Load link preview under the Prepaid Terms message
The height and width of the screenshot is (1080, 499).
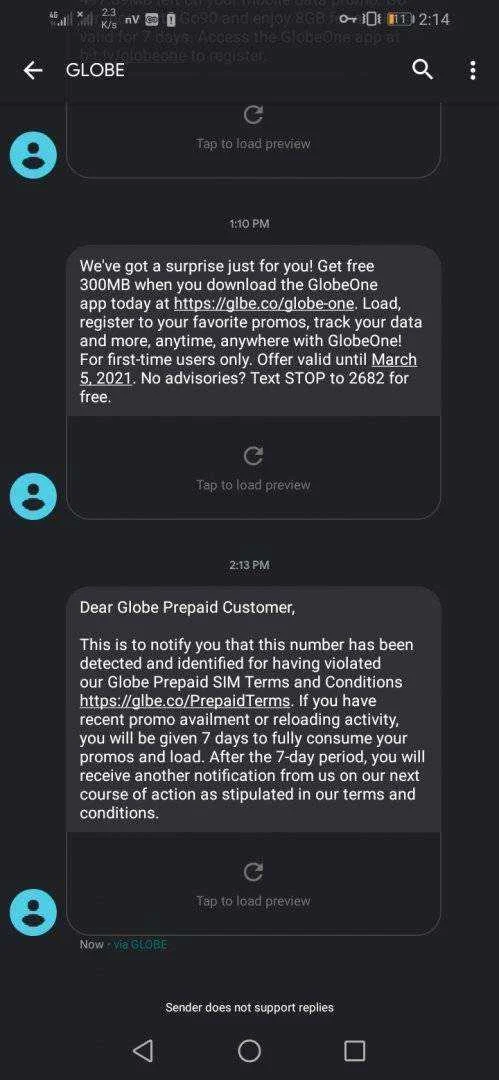point(253,884)
